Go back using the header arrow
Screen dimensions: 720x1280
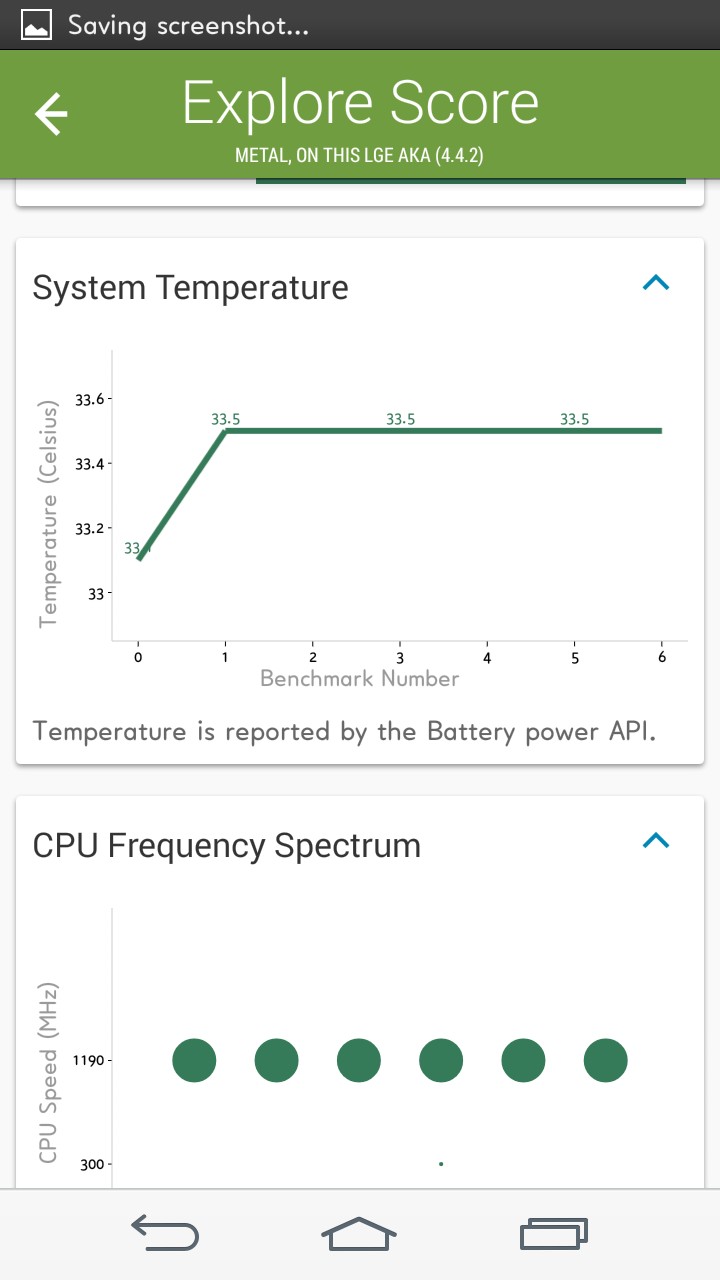51,115
